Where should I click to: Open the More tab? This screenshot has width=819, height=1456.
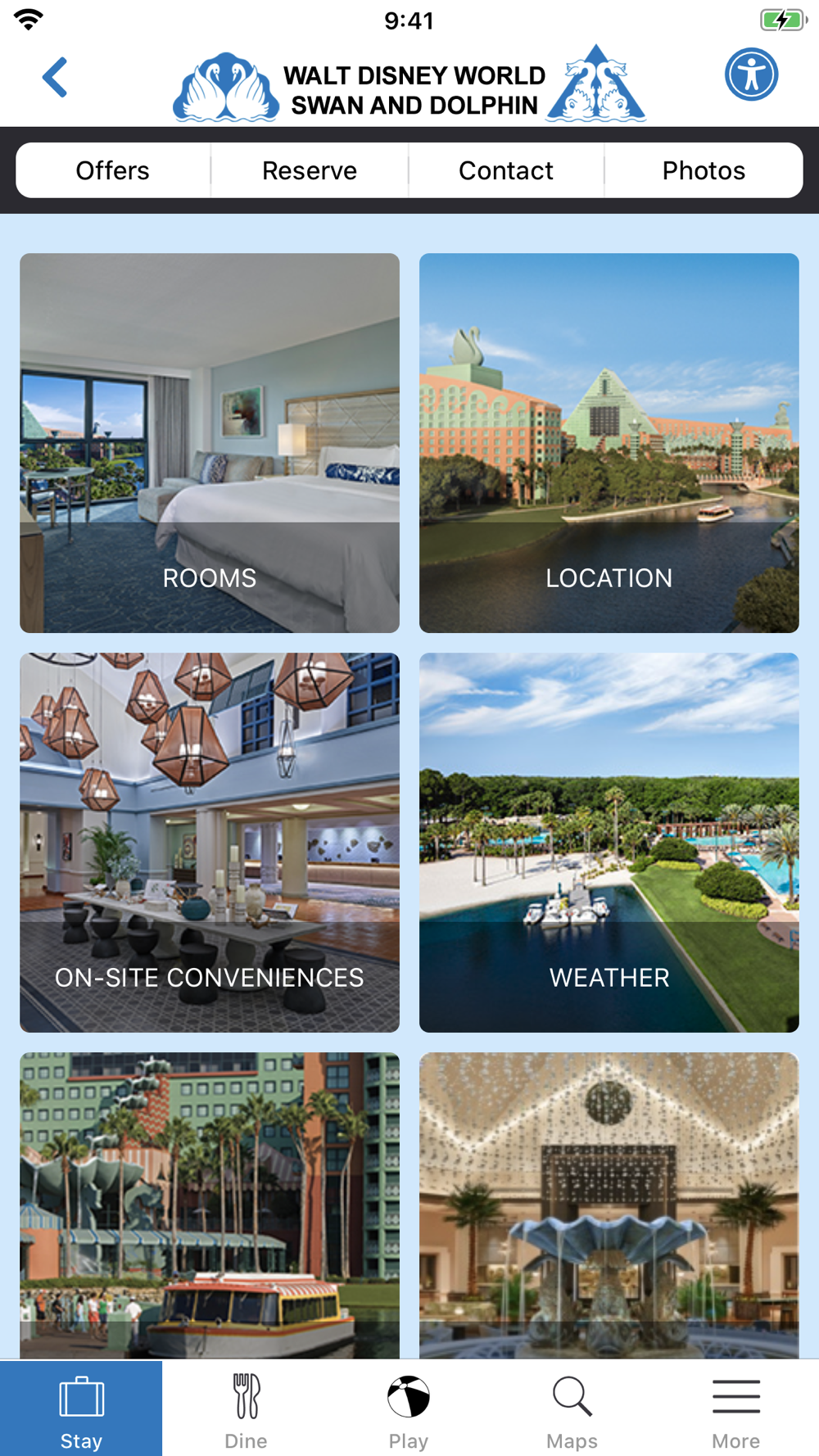[x=735, y=1409]
